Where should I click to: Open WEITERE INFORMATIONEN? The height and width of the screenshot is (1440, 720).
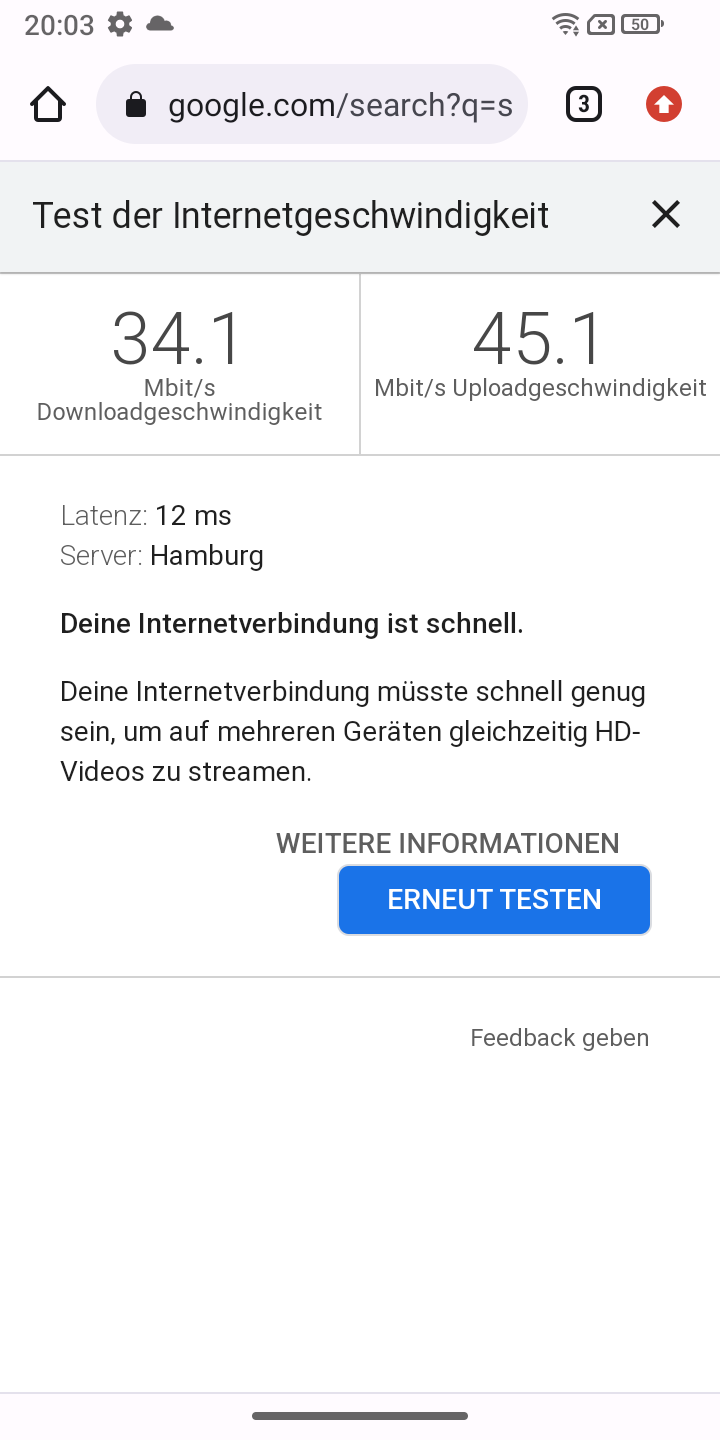[x=448, y=843]
